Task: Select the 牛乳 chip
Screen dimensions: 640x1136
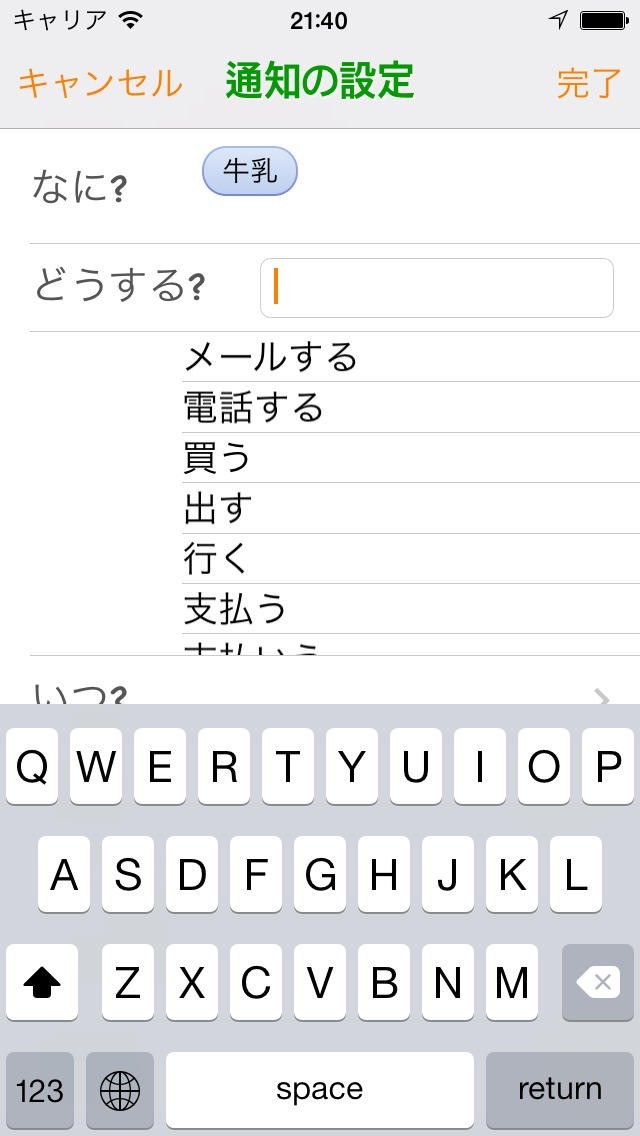Action: pyautogui.click(x=250, y=172)
